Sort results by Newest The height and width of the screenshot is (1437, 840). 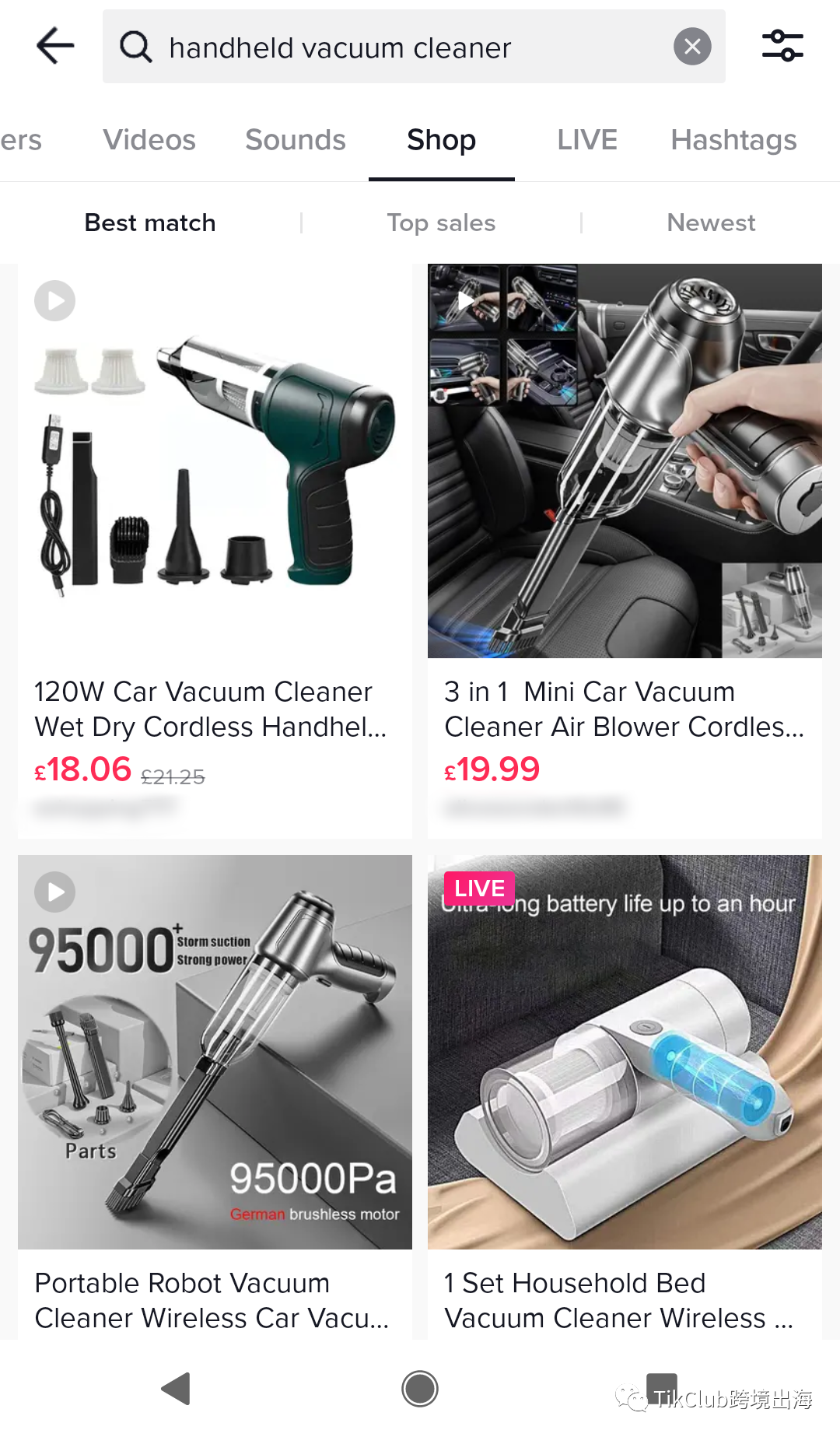[711, 223]
